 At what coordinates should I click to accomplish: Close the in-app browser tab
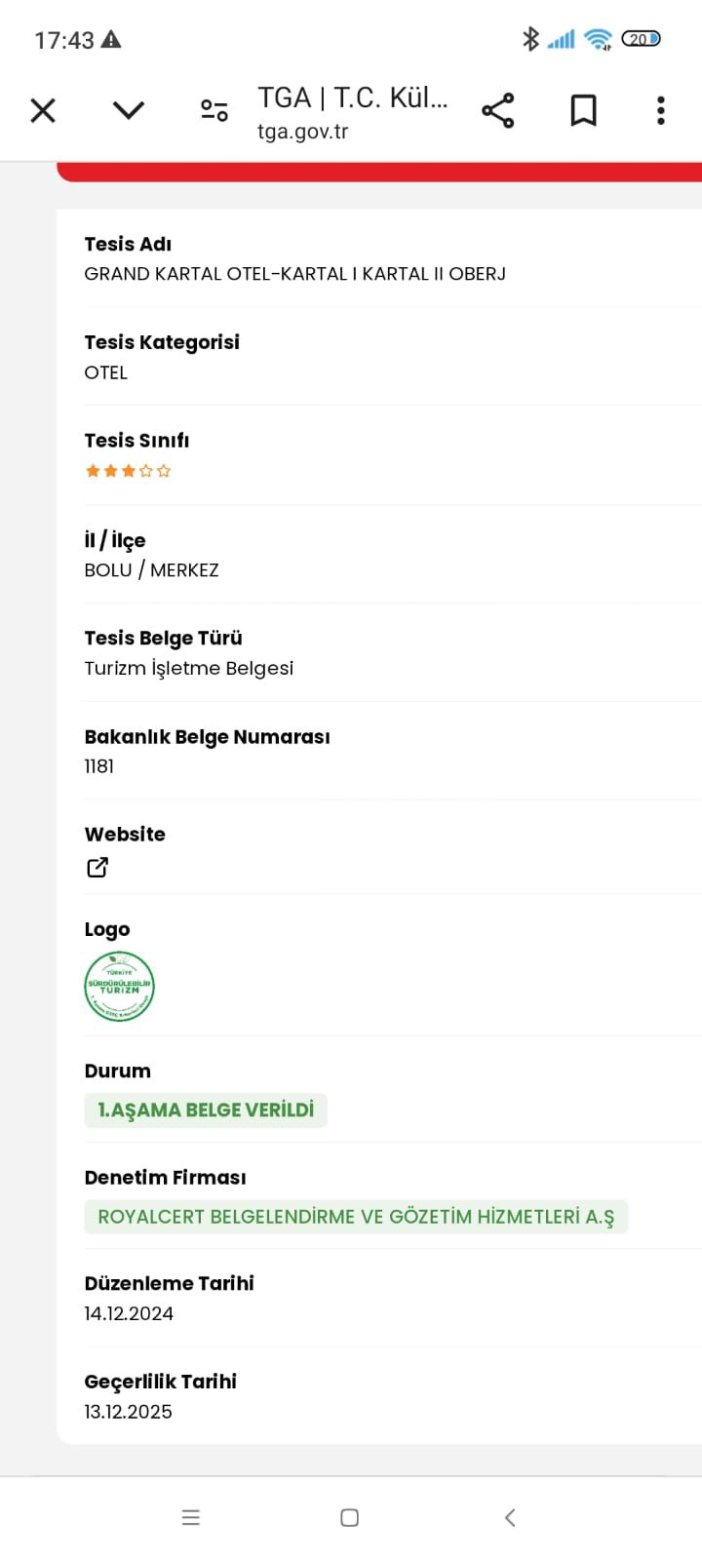[x=43, y=111]
